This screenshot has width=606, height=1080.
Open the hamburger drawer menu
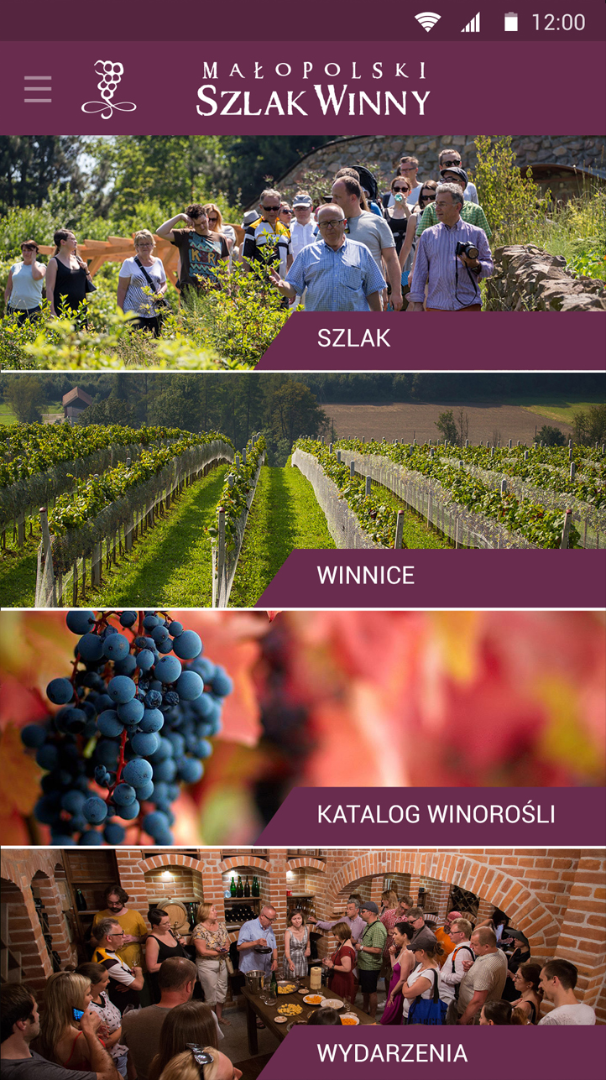(x=38, y=89)
